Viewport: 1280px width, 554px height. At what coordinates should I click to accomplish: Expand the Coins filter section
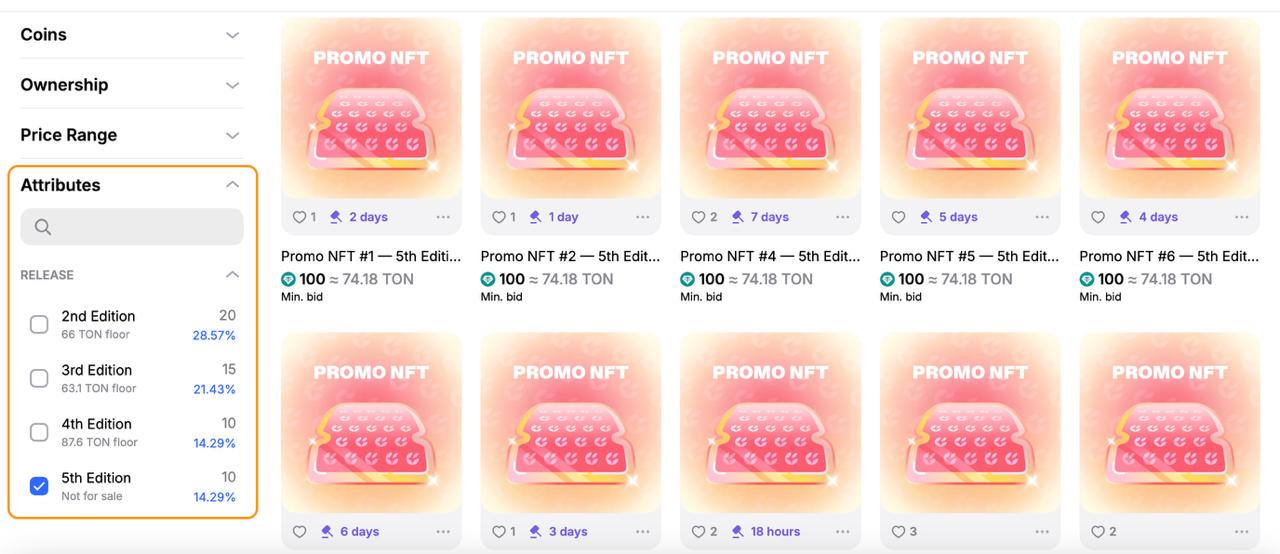[232, 35]
